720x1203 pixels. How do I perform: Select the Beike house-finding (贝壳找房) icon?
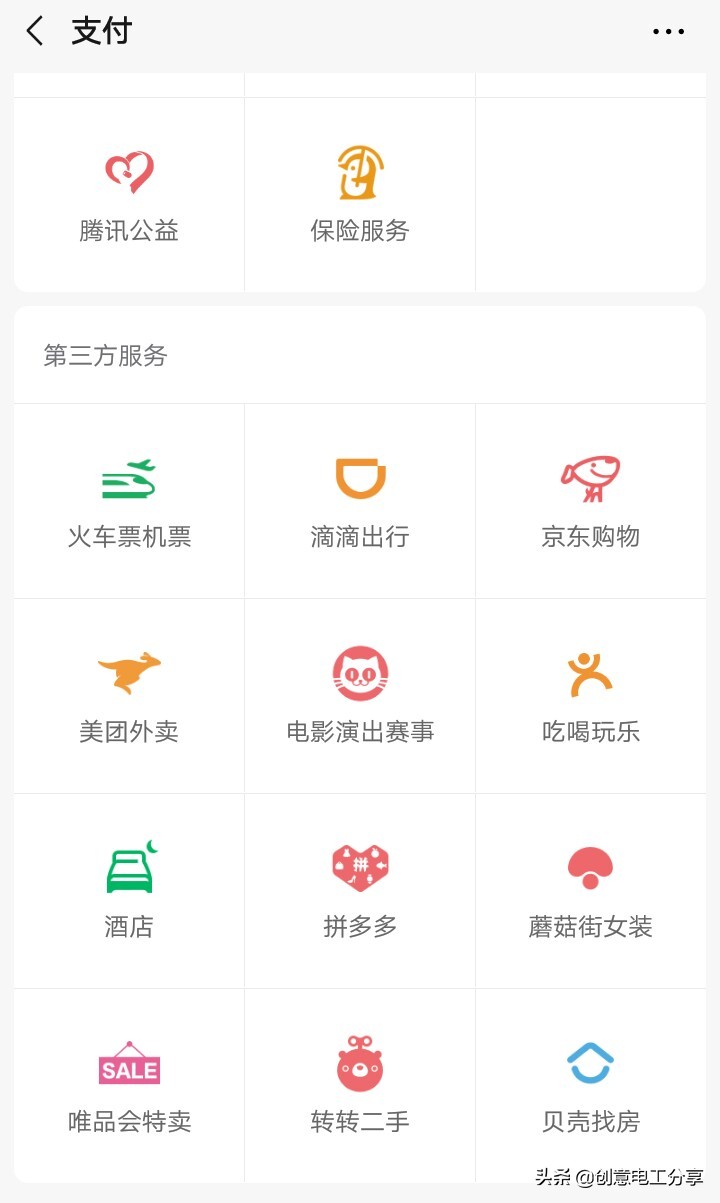[591, 1062]
